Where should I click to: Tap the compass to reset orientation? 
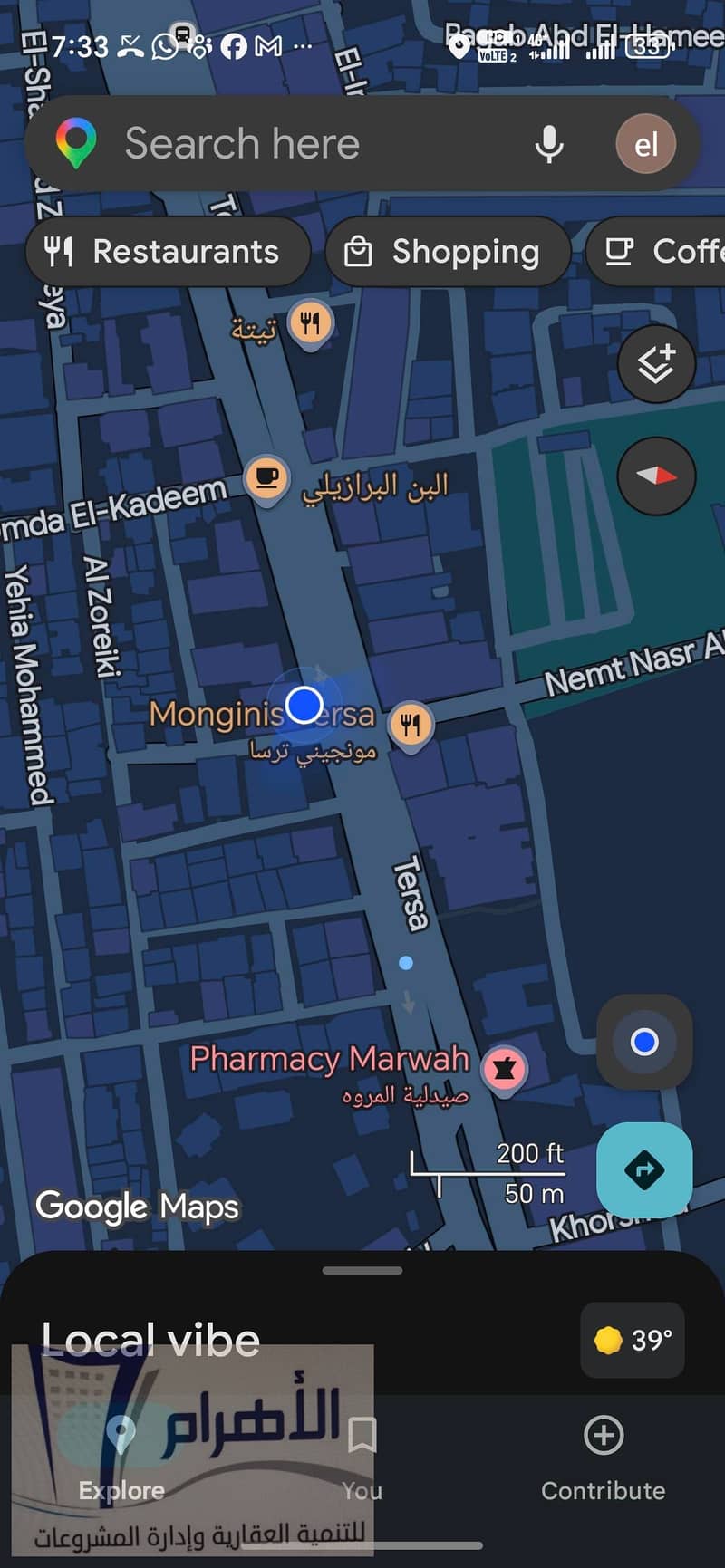point(656,476)
